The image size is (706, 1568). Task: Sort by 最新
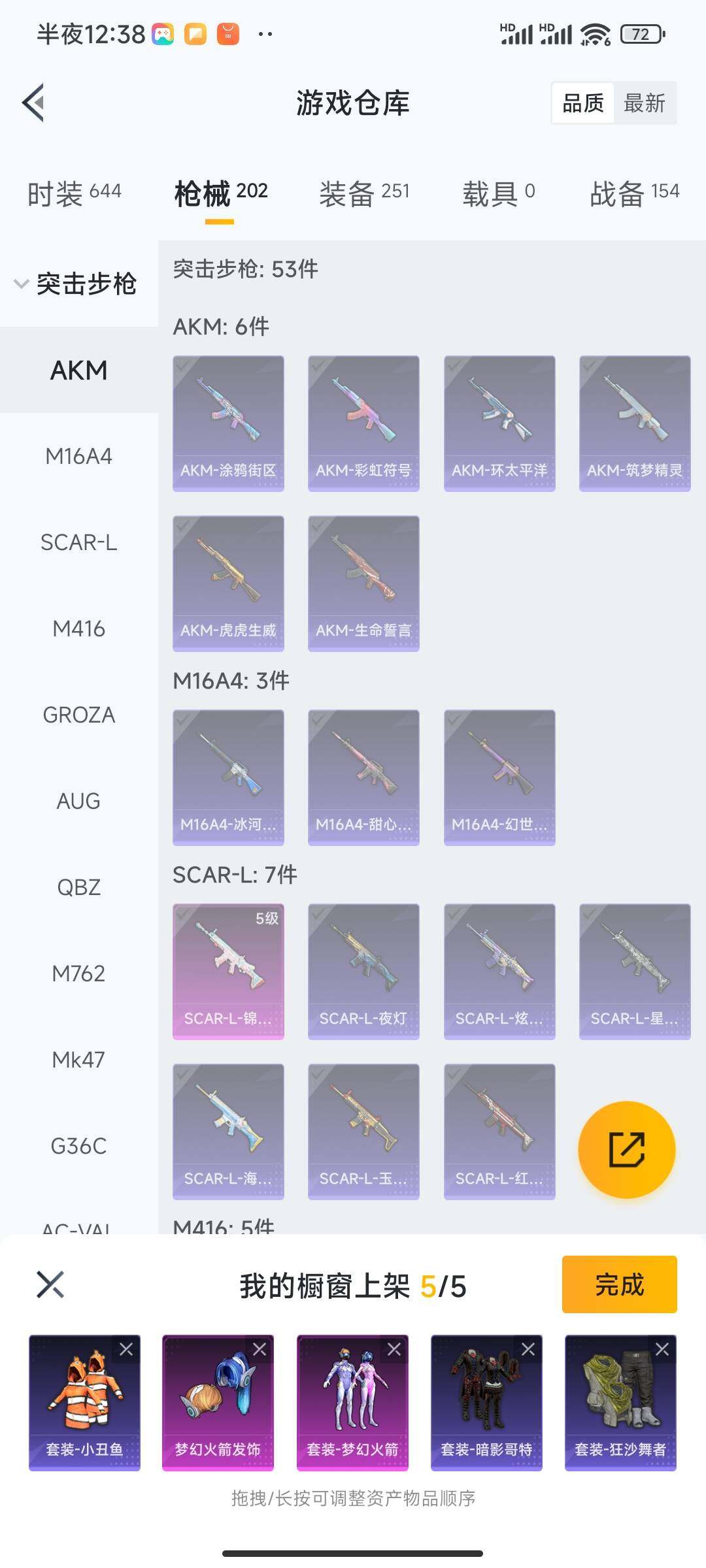(x=644, y=103)
